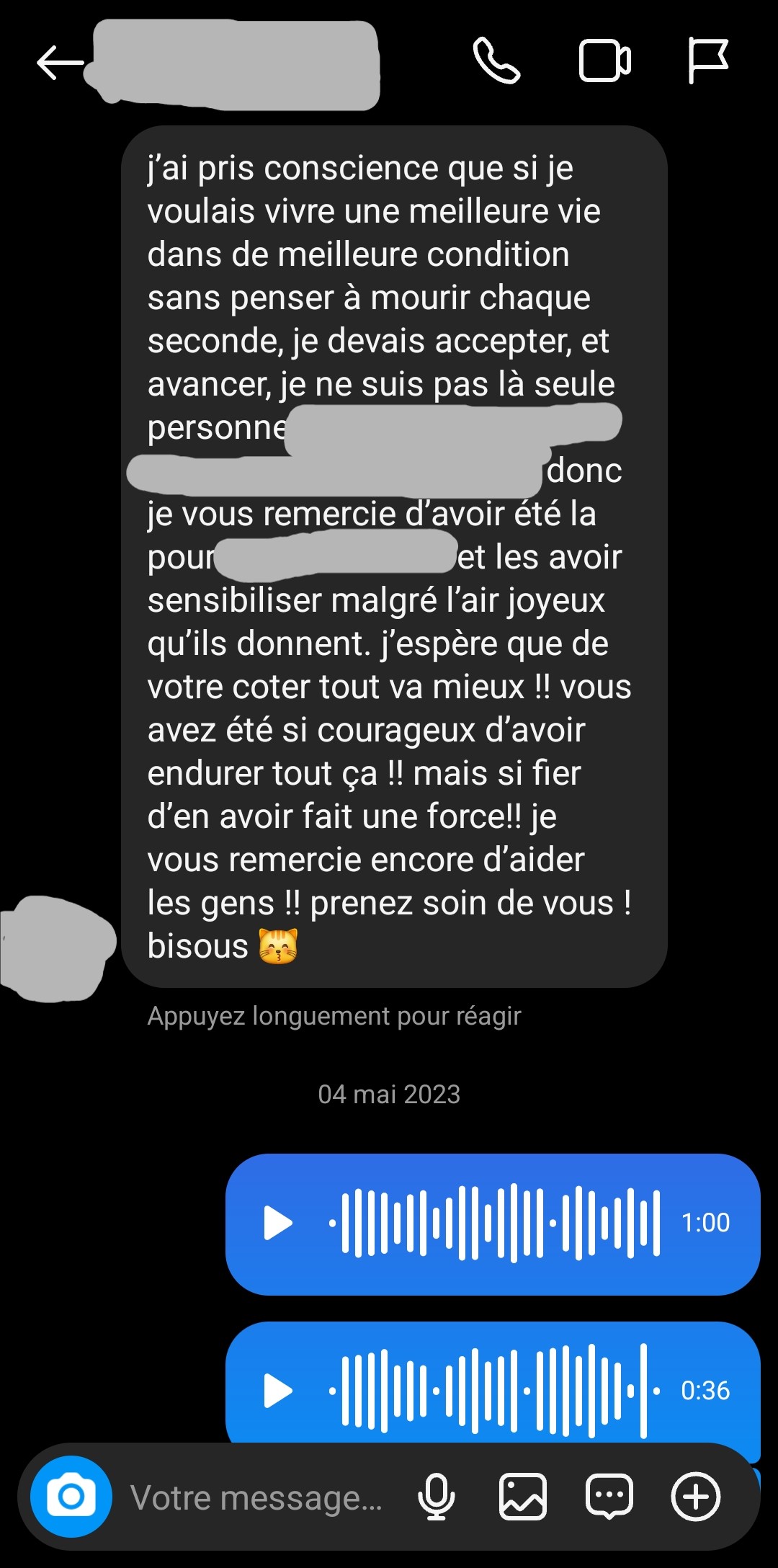778x1568 pixels.
Task: Open more options with the plus icon
Action: coord(695,1497)
